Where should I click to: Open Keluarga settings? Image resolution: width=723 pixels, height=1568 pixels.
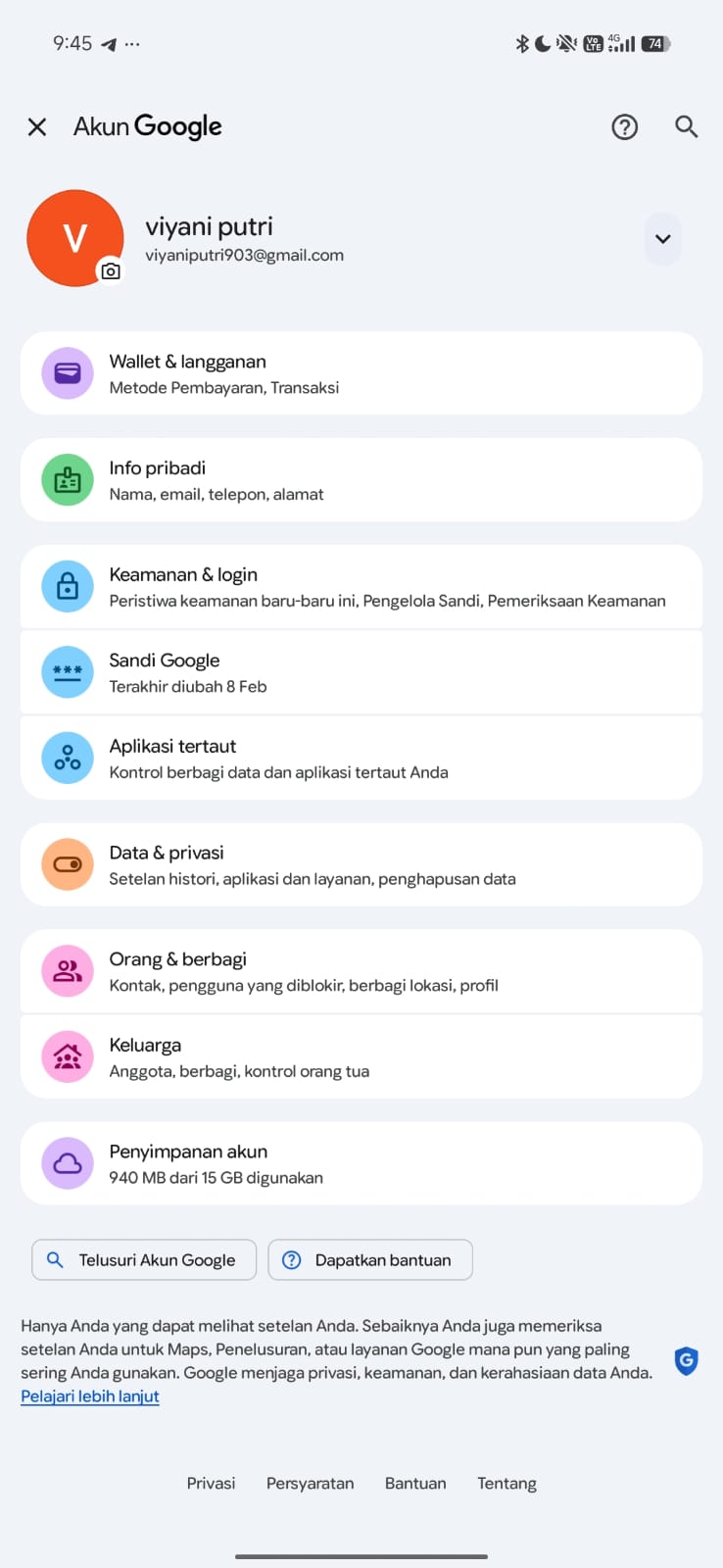(361, 1057)
